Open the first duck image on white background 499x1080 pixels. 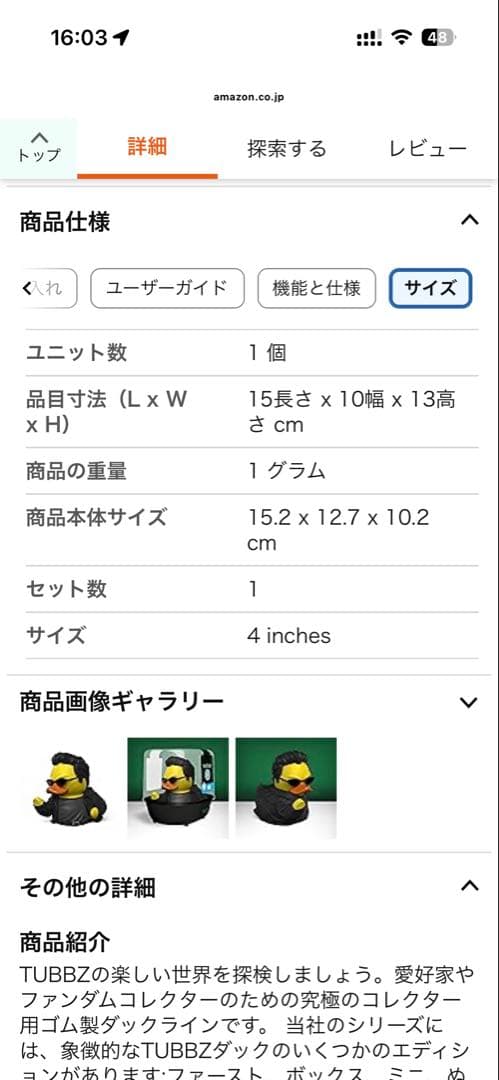point(70,788)
